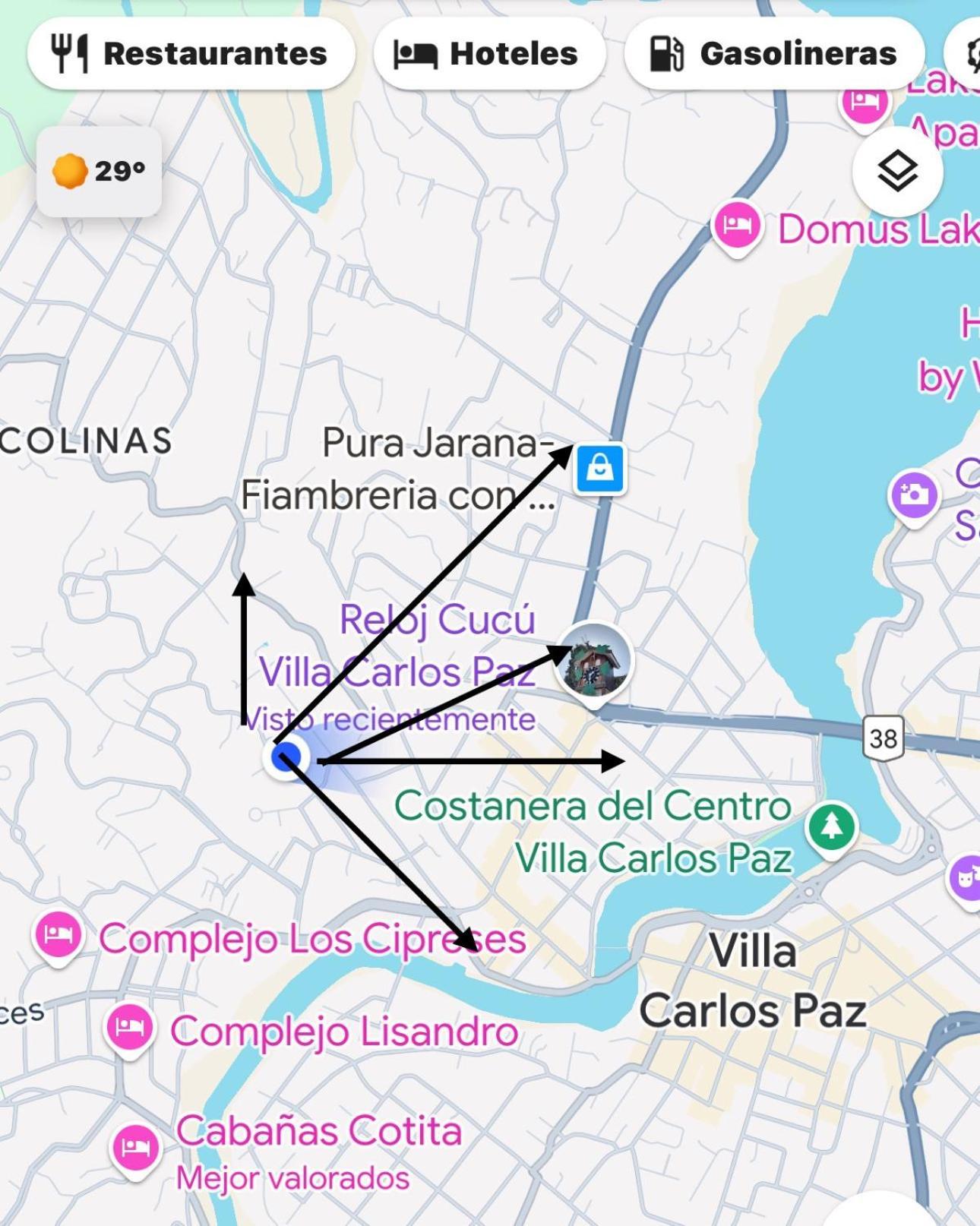Viewport: 980px width, 1226px height.
Task: Open the Reloj Cucú photo pin
Action: tap(593, 660)
